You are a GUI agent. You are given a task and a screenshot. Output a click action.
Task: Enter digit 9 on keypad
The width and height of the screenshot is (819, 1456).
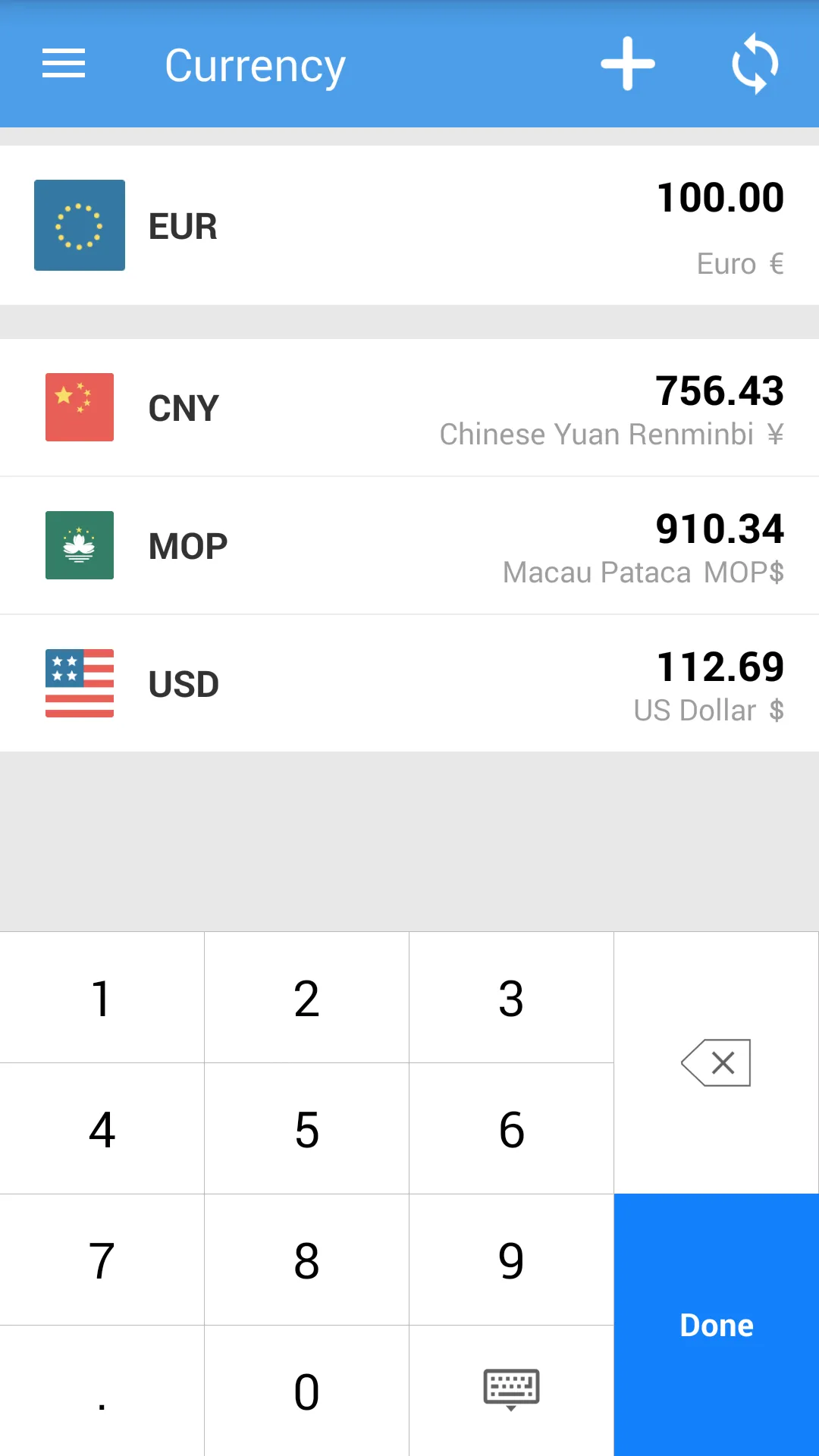coord(511,1260)
